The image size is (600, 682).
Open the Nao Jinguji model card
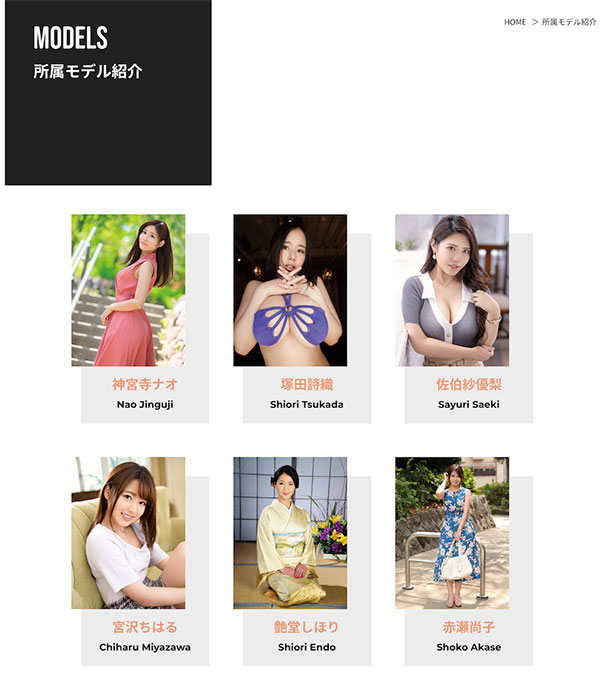128,291
